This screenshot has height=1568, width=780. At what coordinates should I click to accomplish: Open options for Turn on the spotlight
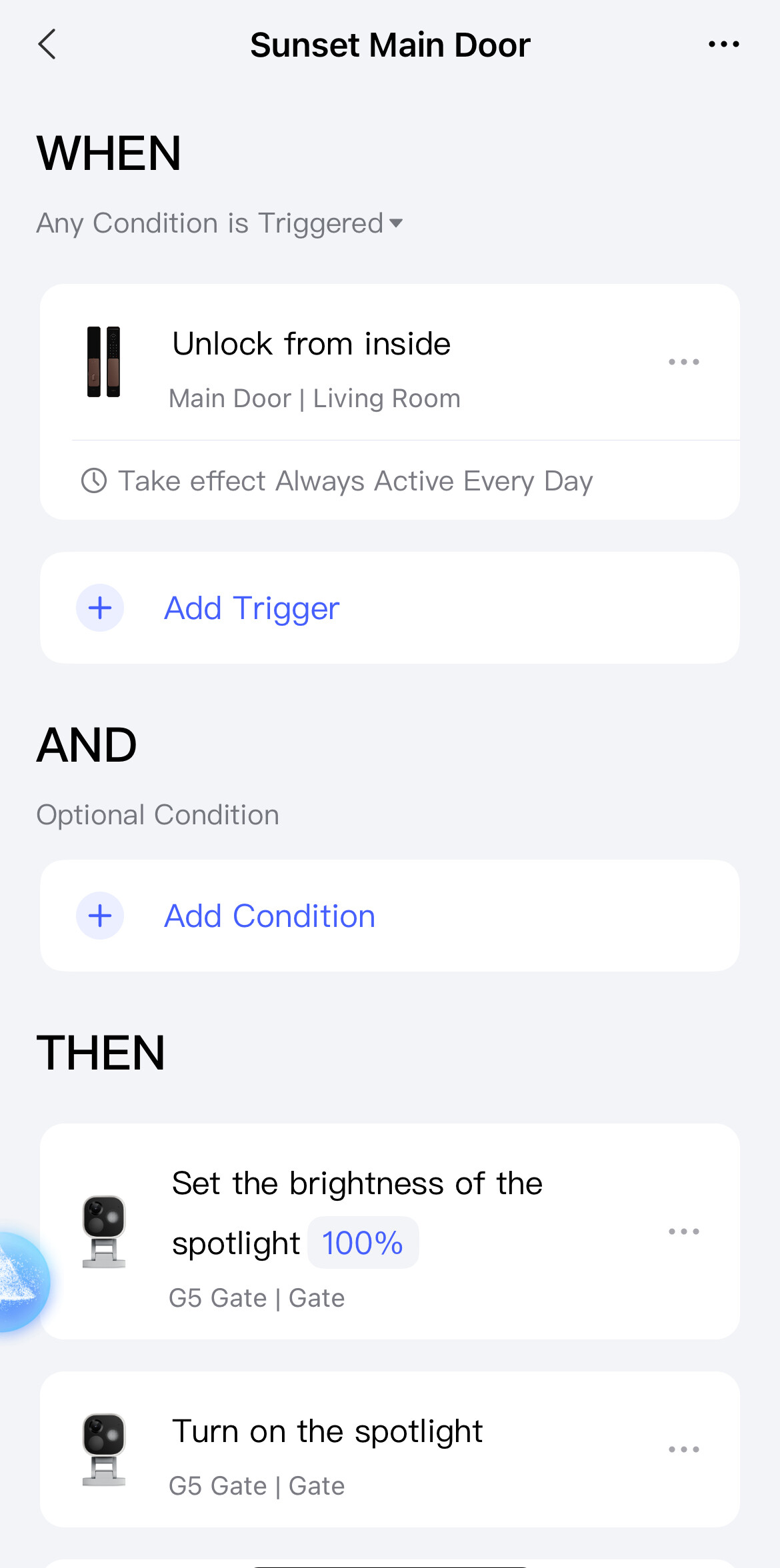click(683, 1449)
